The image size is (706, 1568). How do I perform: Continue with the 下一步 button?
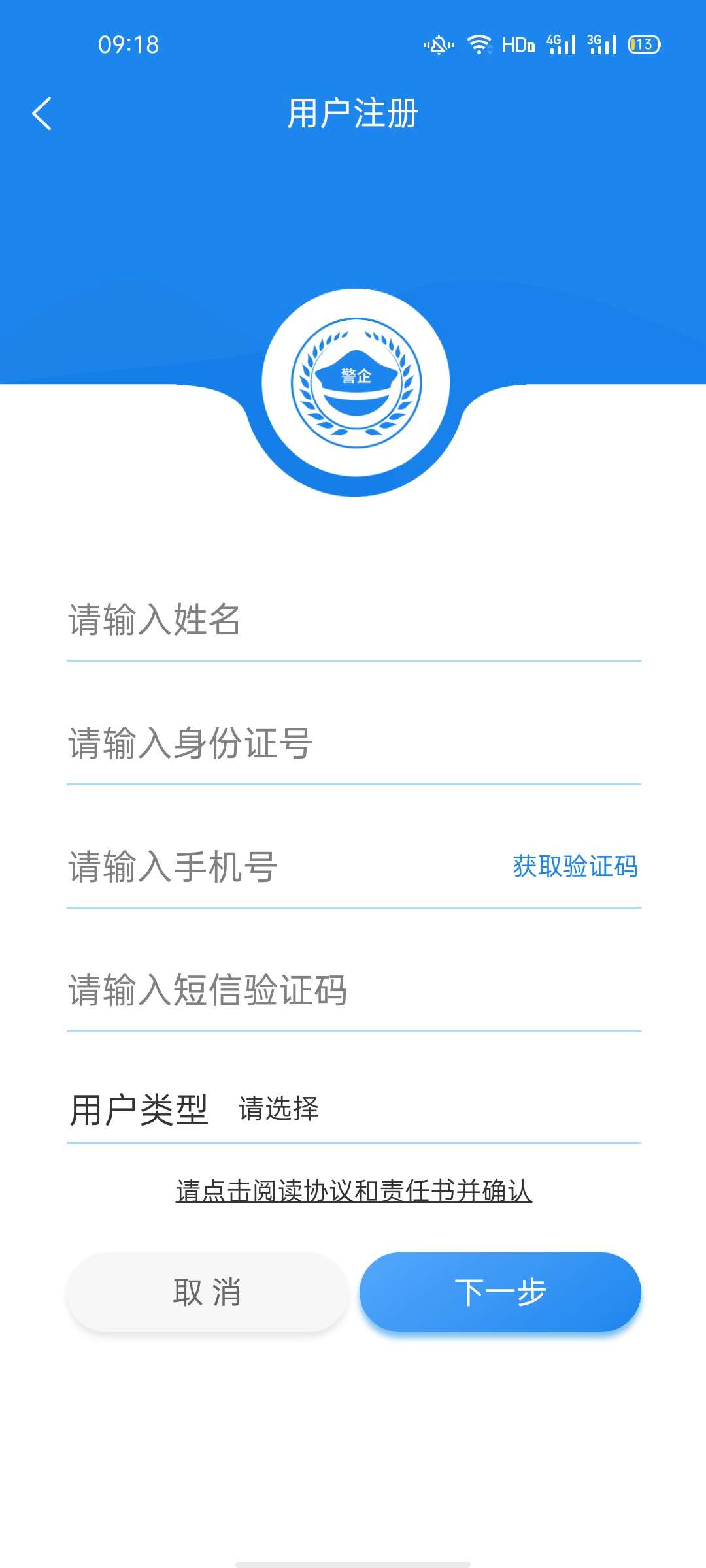coord(500,1292)
